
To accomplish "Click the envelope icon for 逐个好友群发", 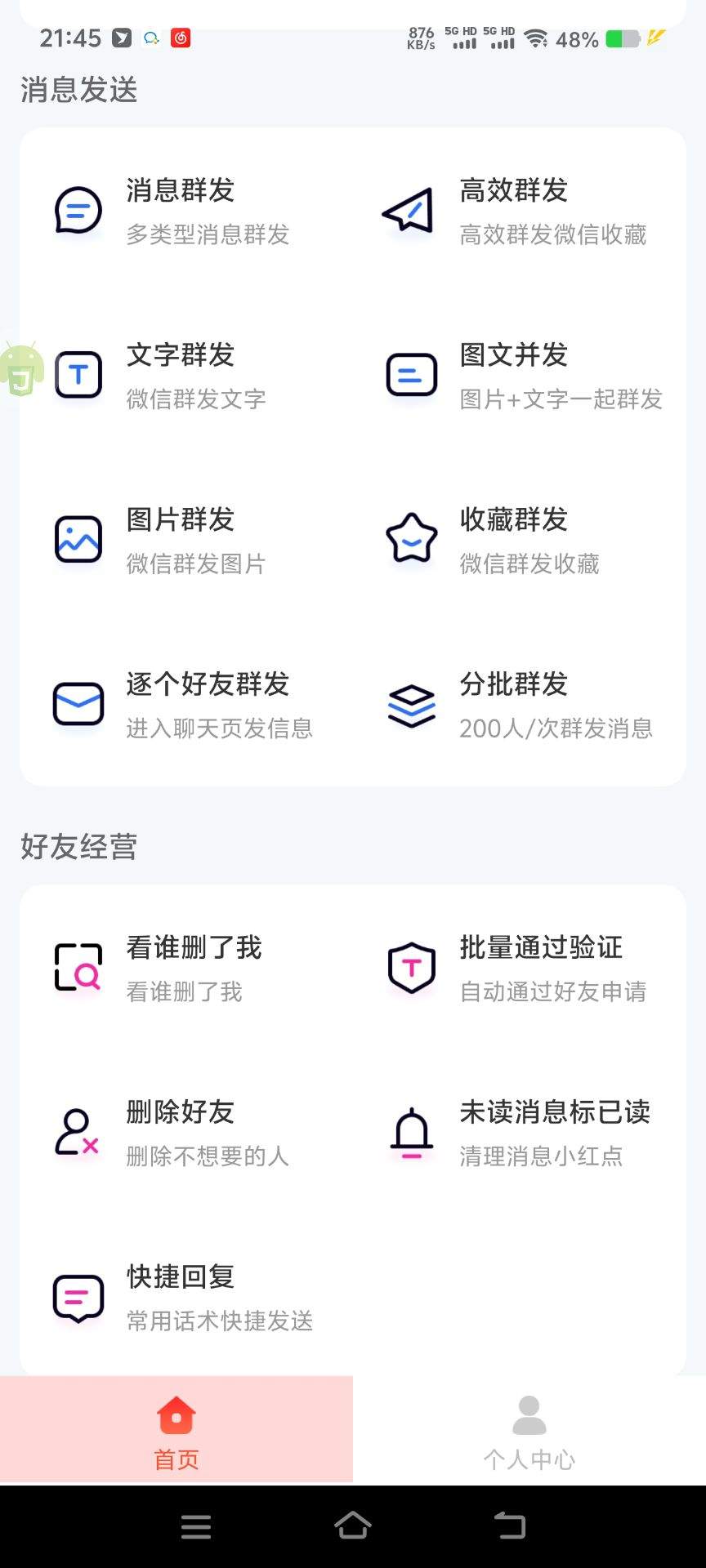I will point(78,705).
